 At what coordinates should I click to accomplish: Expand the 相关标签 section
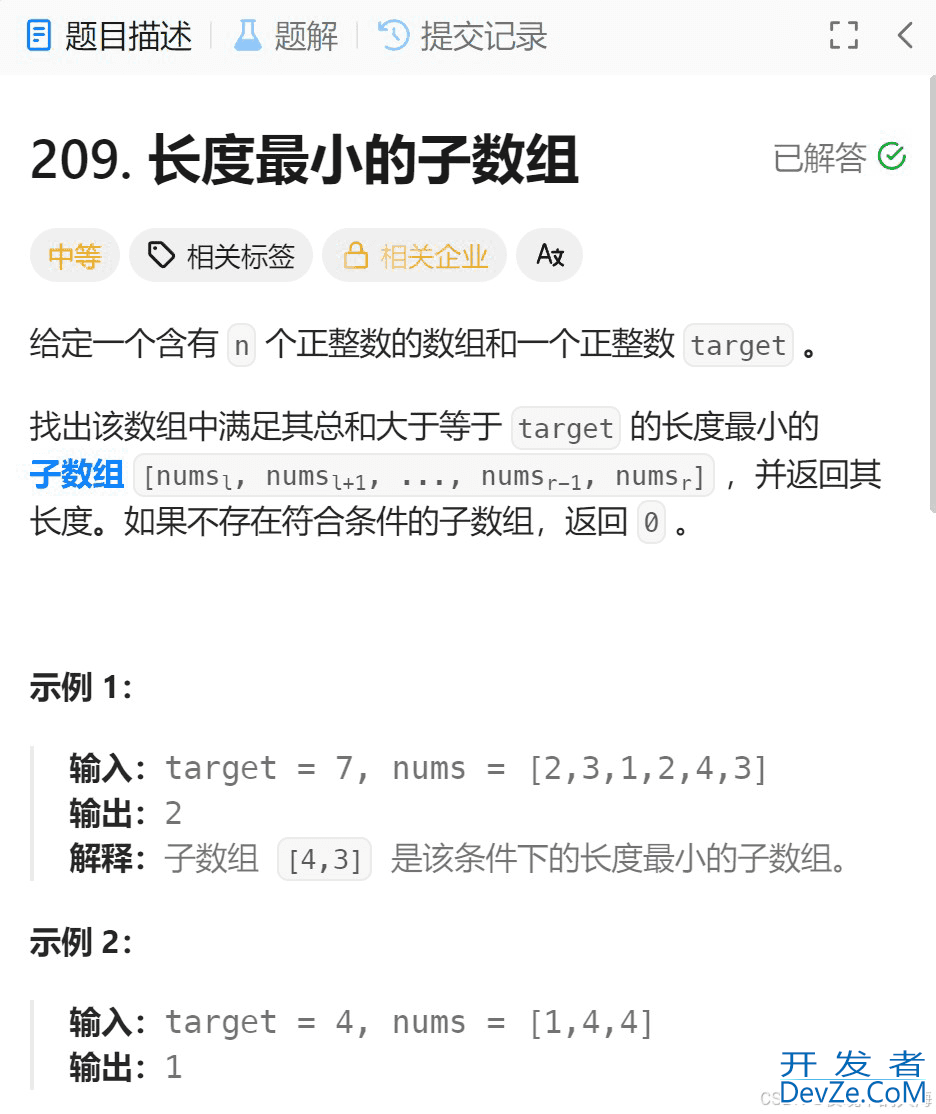click(220, 255)
